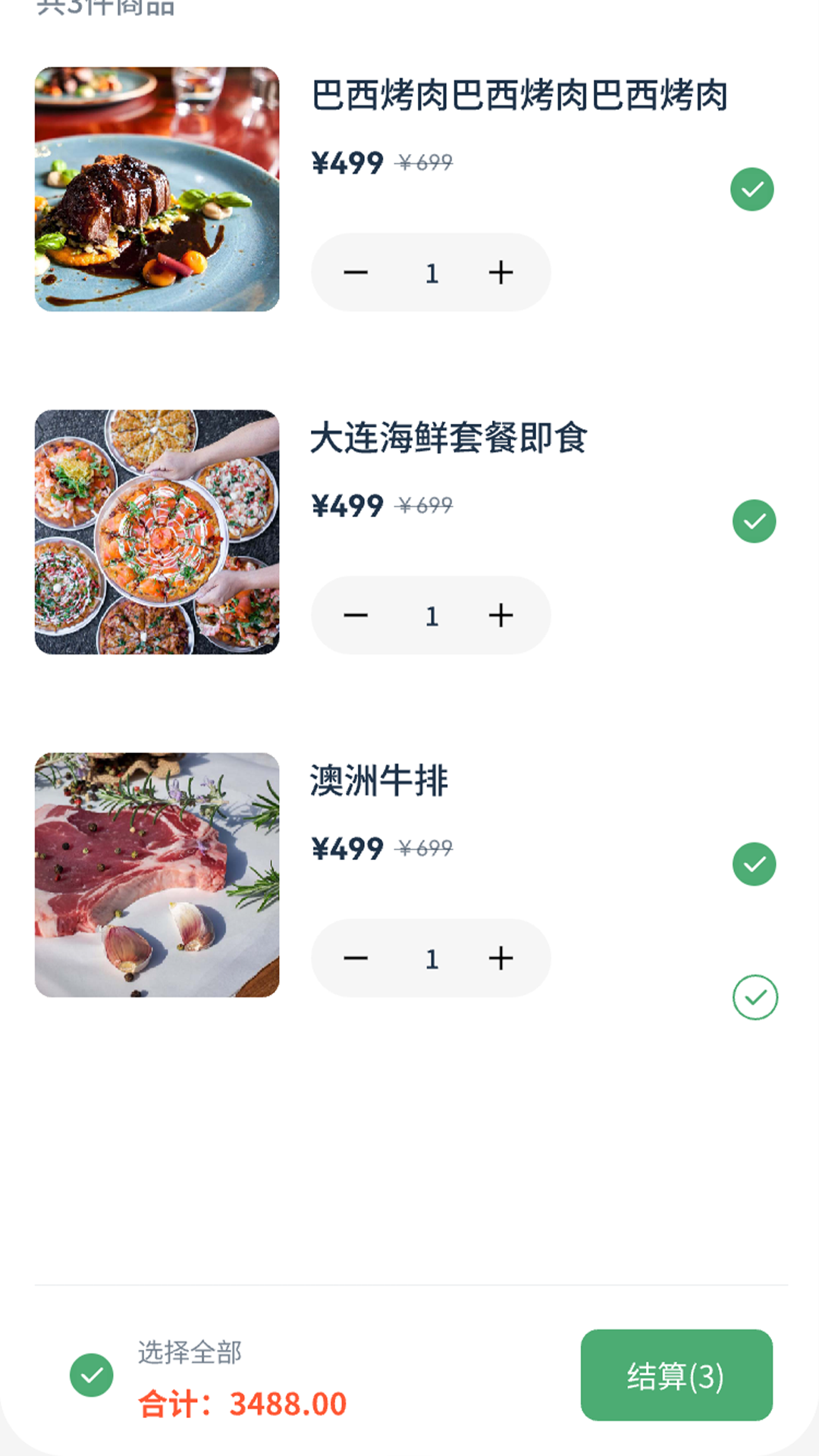This screenshot has width=819, height=1456.
Task: Uncheck the 巴西烤肉 item checkbox
Action: tap(752, 189)
